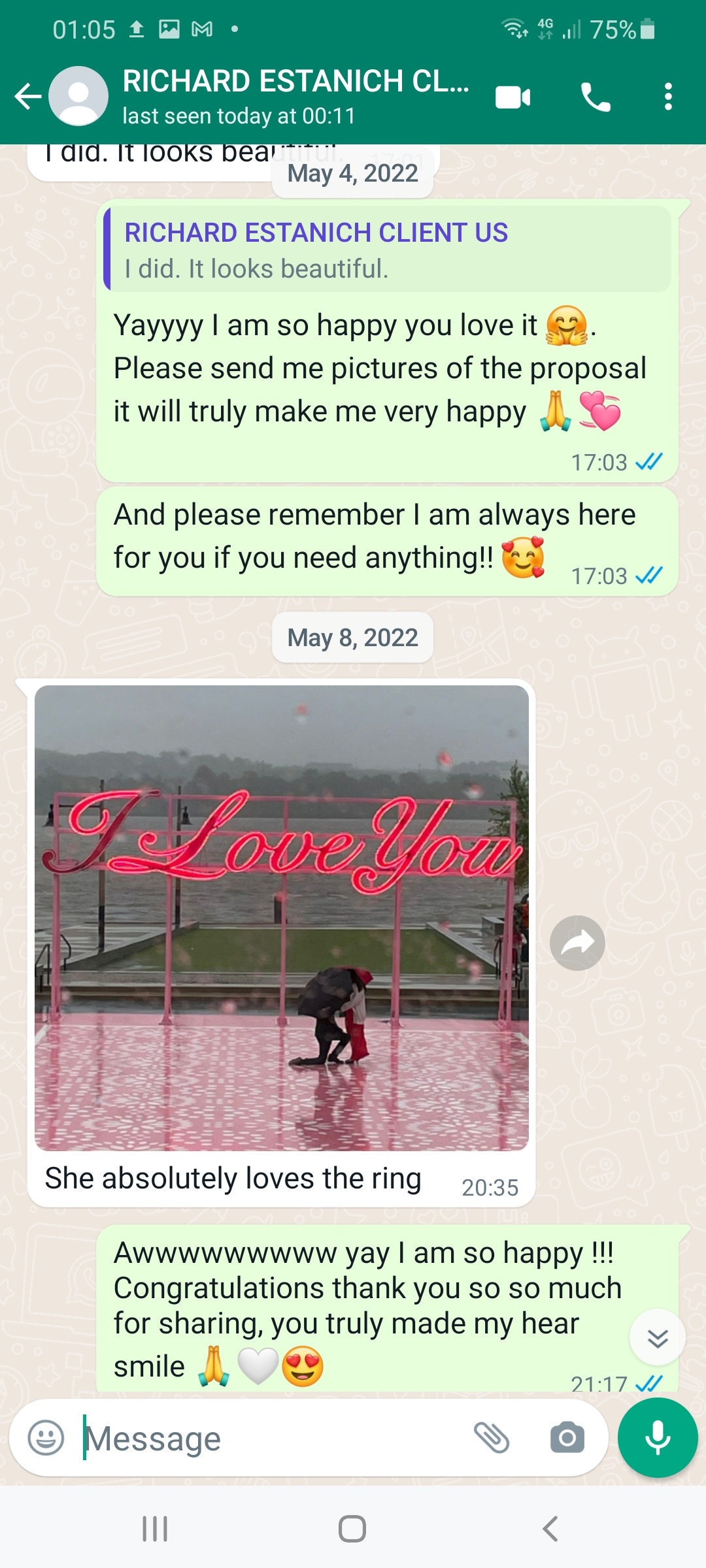The image size is (706, 1568).
Task: Start a voice call with Richard
Action: (x=595, y=97)
